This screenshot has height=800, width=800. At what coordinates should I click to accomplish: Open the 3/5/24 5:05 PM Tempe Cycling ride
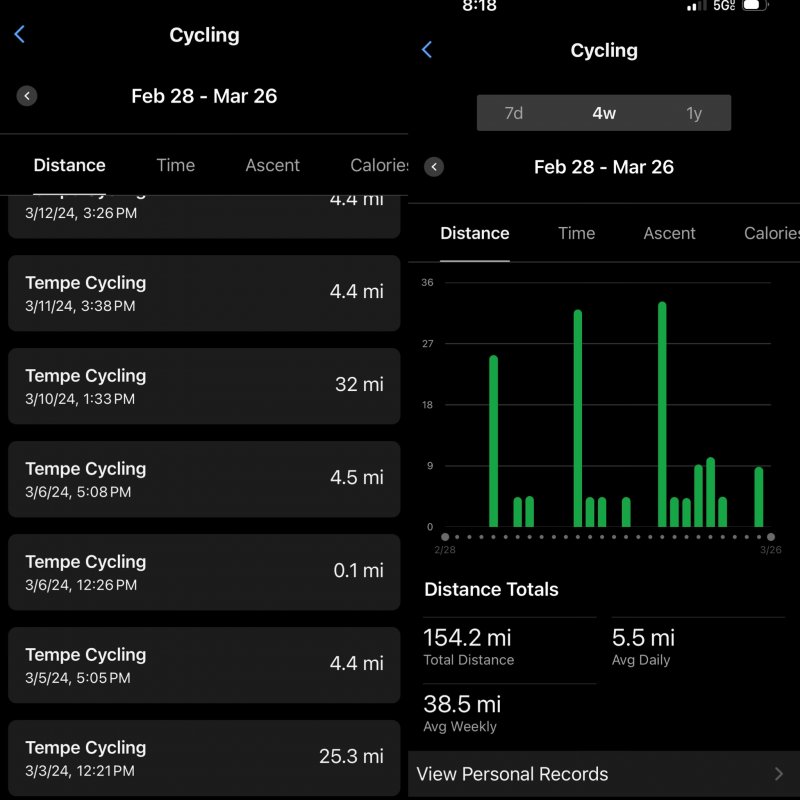(x=204, y=665)
